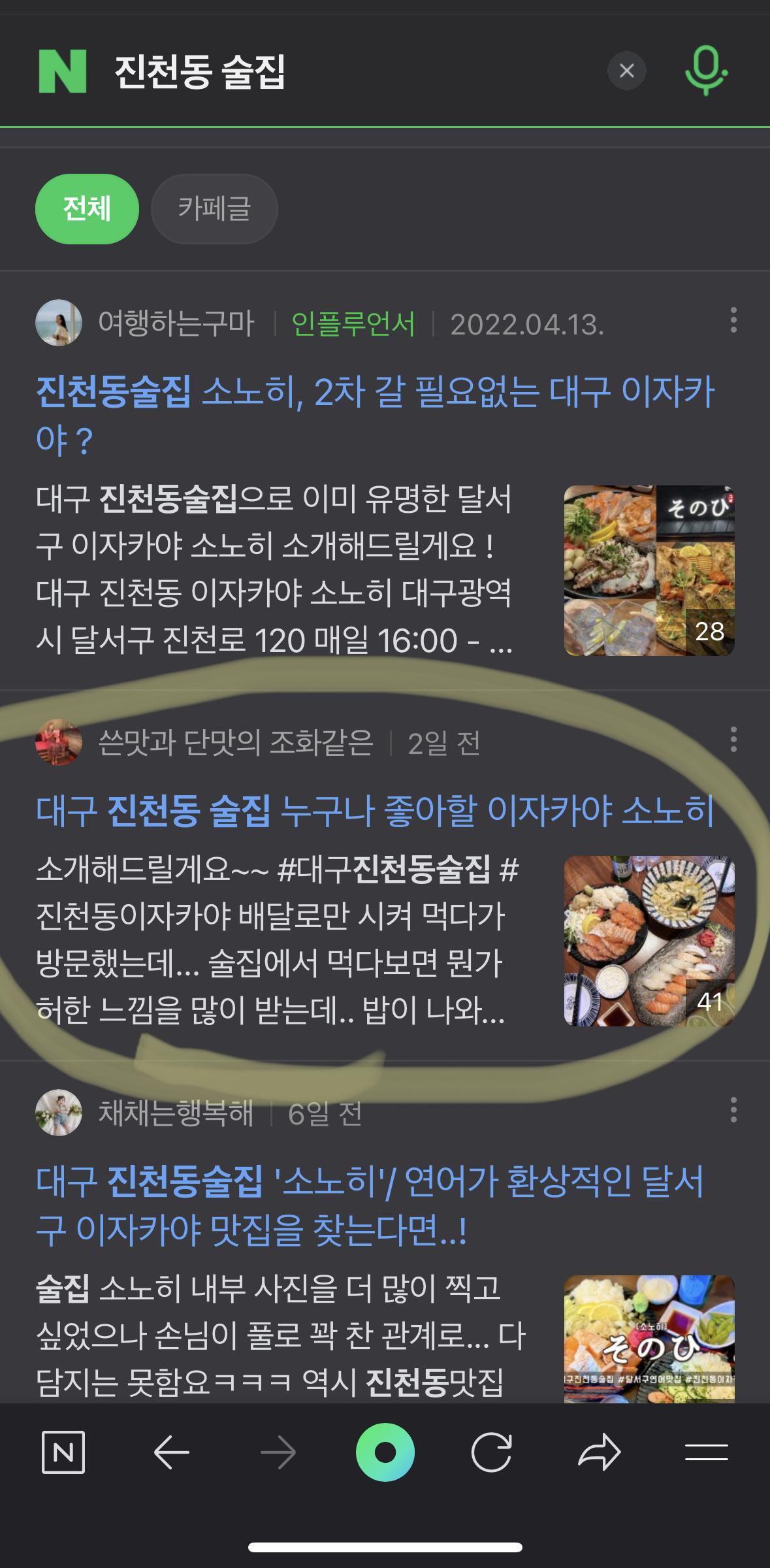770x1568 pixels.
Task: Open overflow menu for 여행하는구마 post
Action: (x=733, y=320)
